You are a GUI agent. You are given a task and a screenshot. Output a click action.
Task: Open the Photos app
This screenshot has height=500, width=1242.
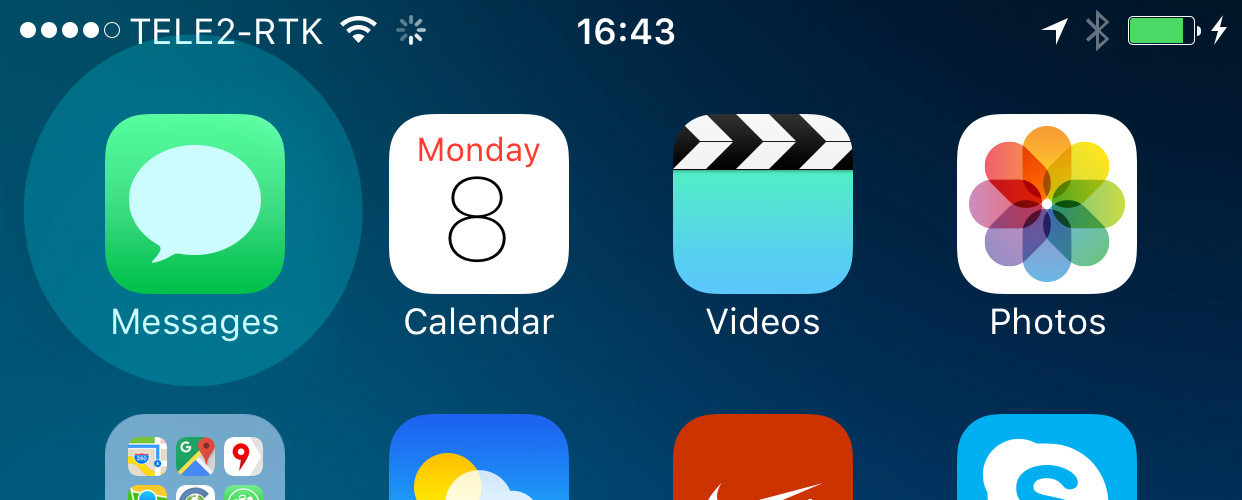1047,204
